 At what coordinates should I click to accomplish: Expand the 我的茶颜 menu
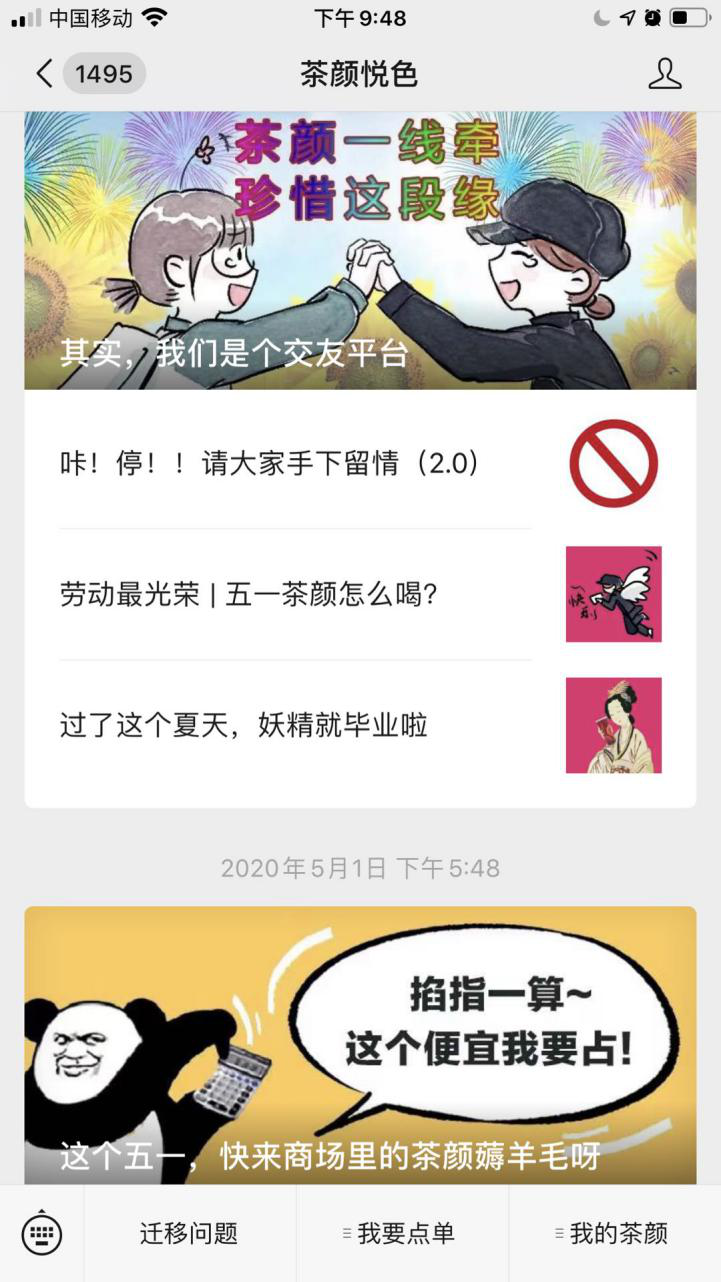tap(614, 1233)
